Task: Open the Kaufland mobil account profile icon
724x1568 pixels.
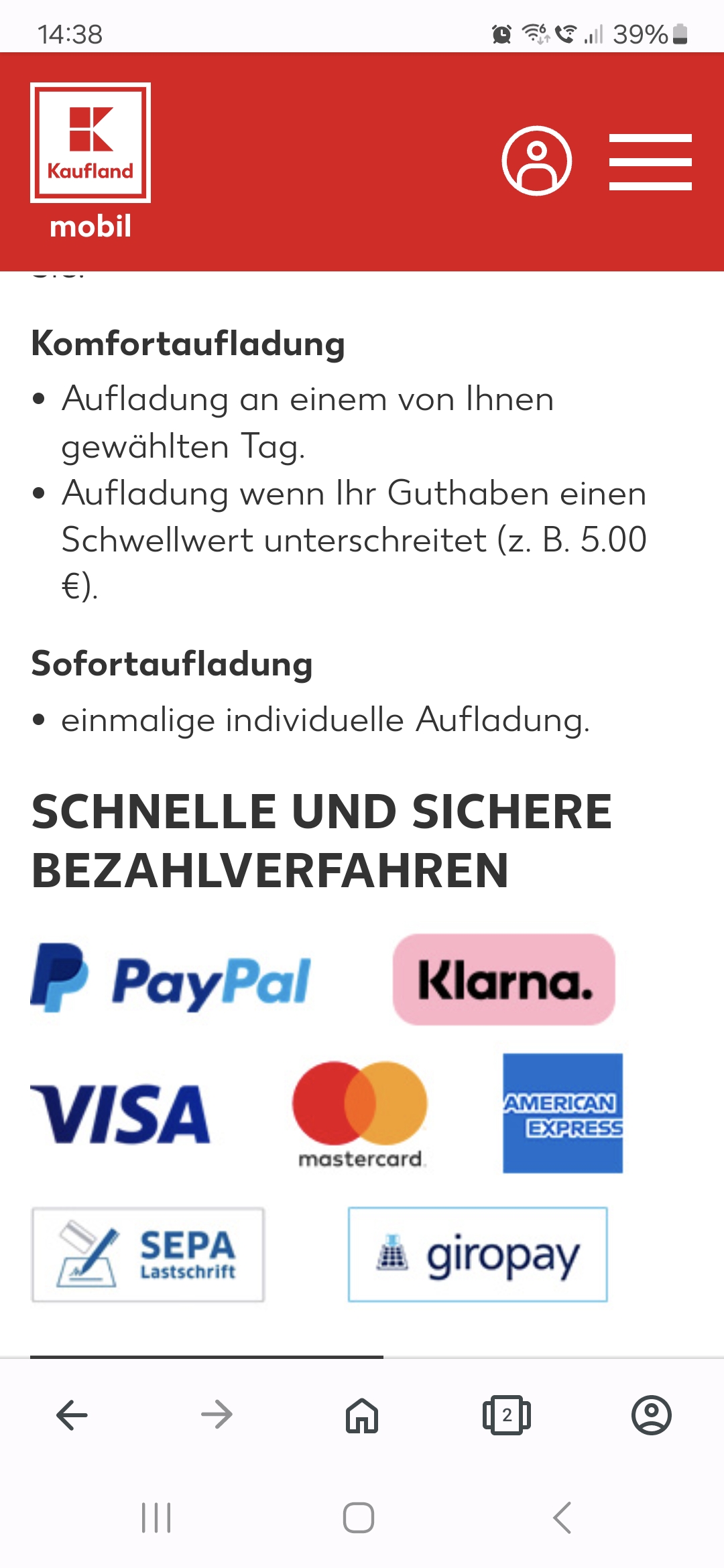Action: pyautogui.click(x=536, y=161)
